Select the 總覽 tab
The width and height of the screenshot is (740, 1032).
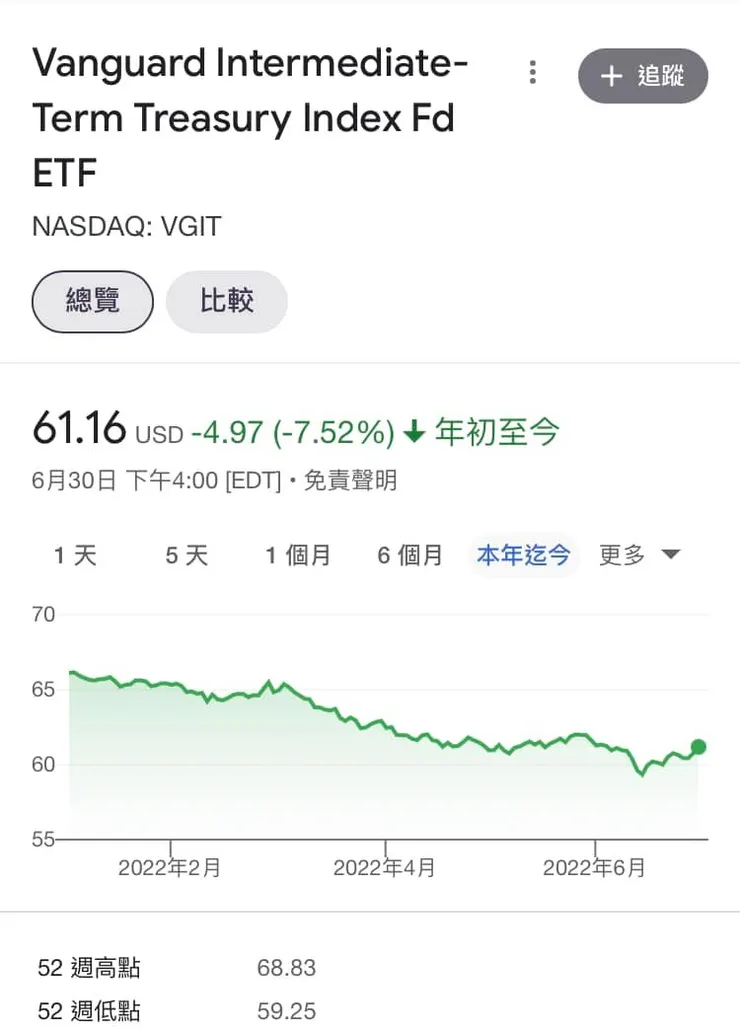[92, 301]
